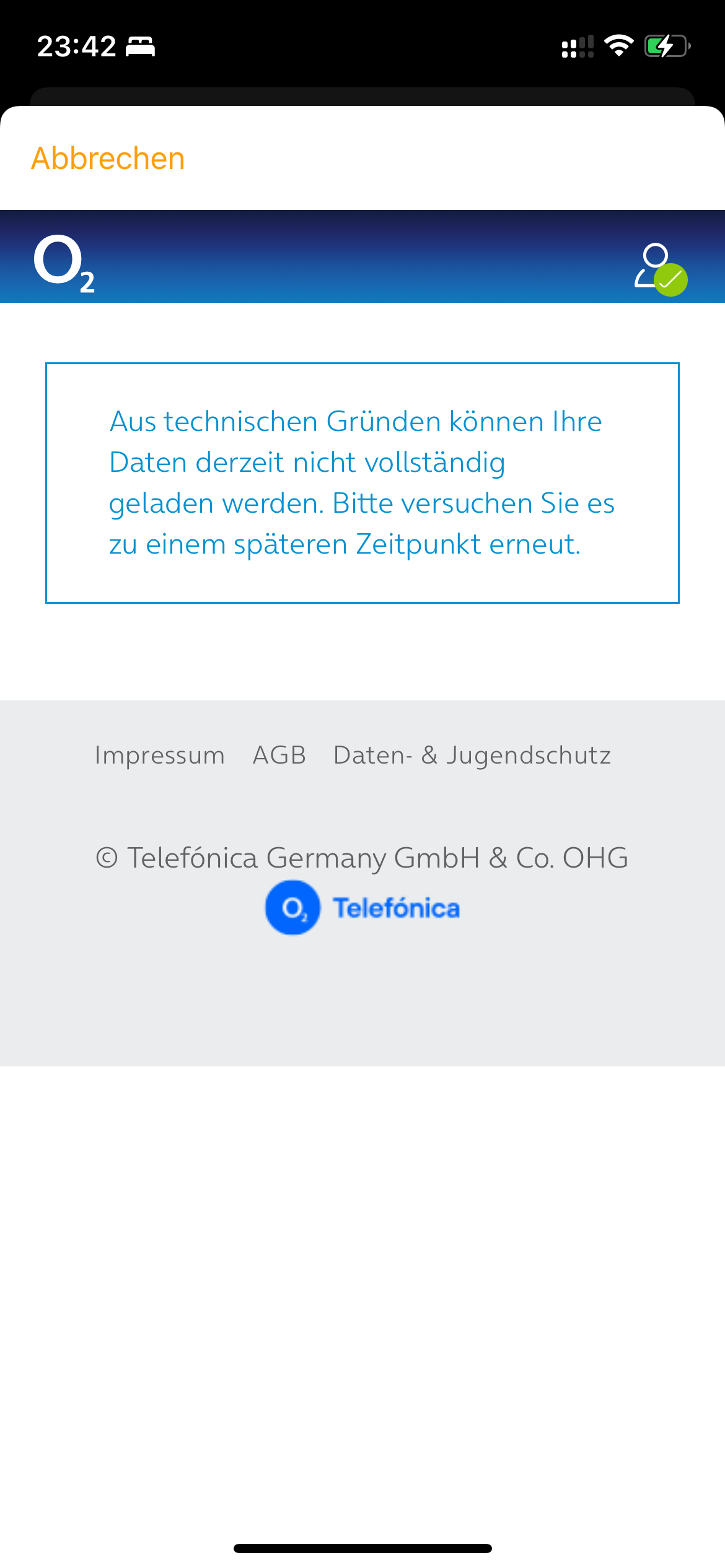Open Daten- & Jugendschutz page
Viewport: 725px width, 1568px height.
tap(472, 756)
